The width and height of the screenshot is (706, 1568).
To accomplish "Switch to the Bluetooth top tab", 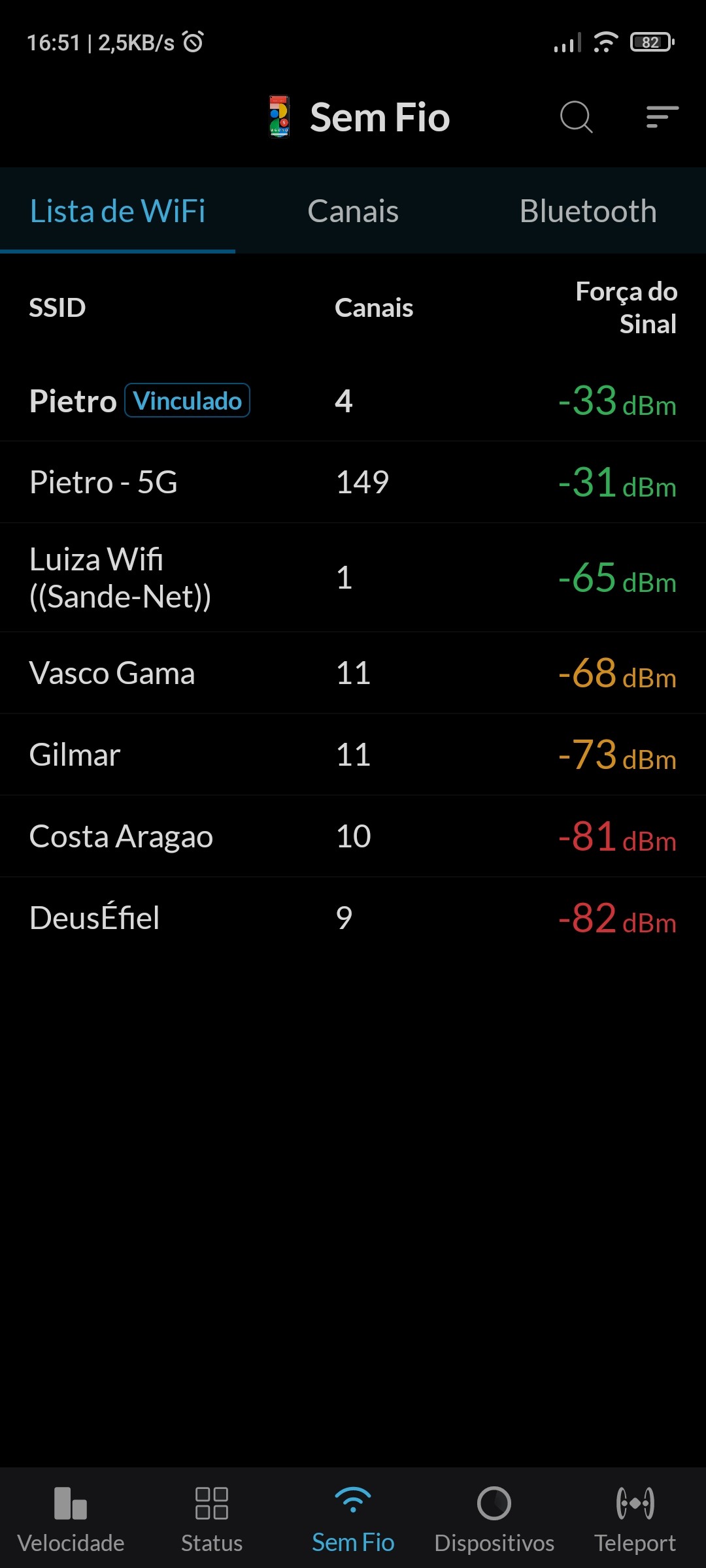I will pos(588,211).
